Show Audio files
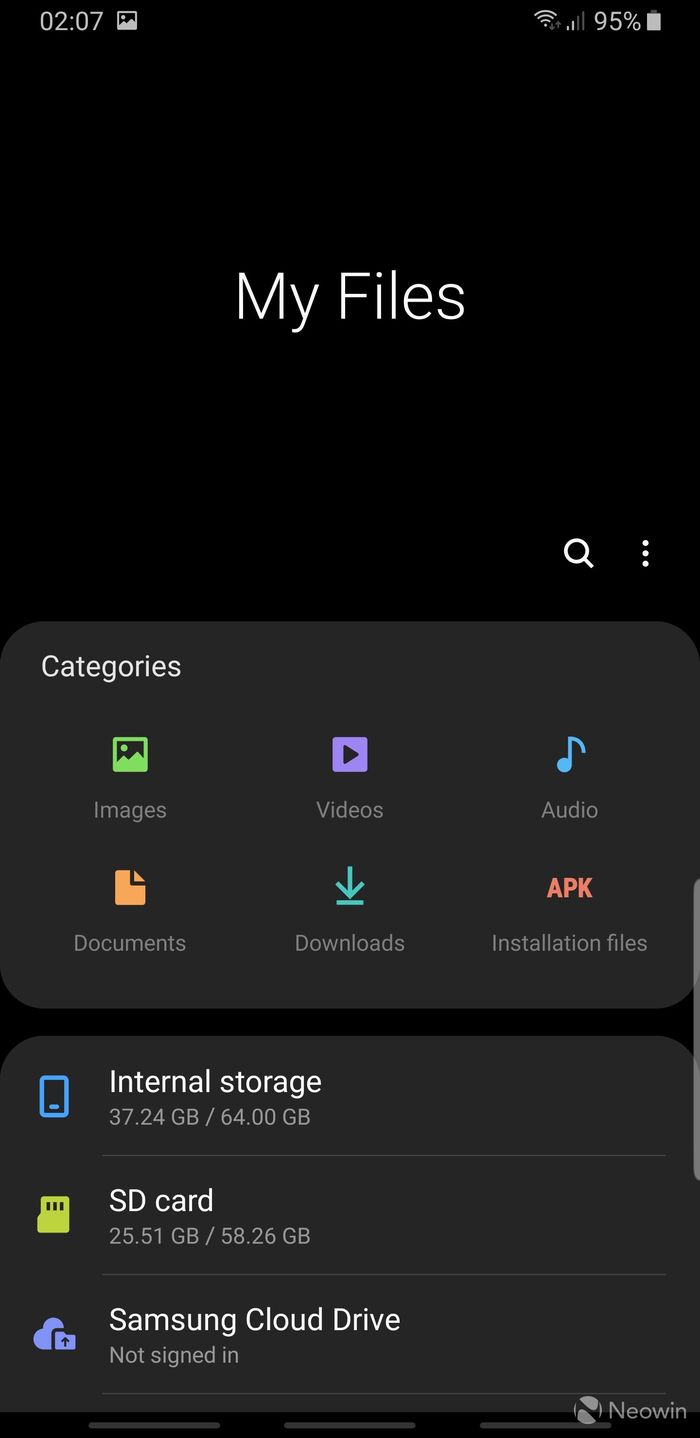 (x=570, y=776)
